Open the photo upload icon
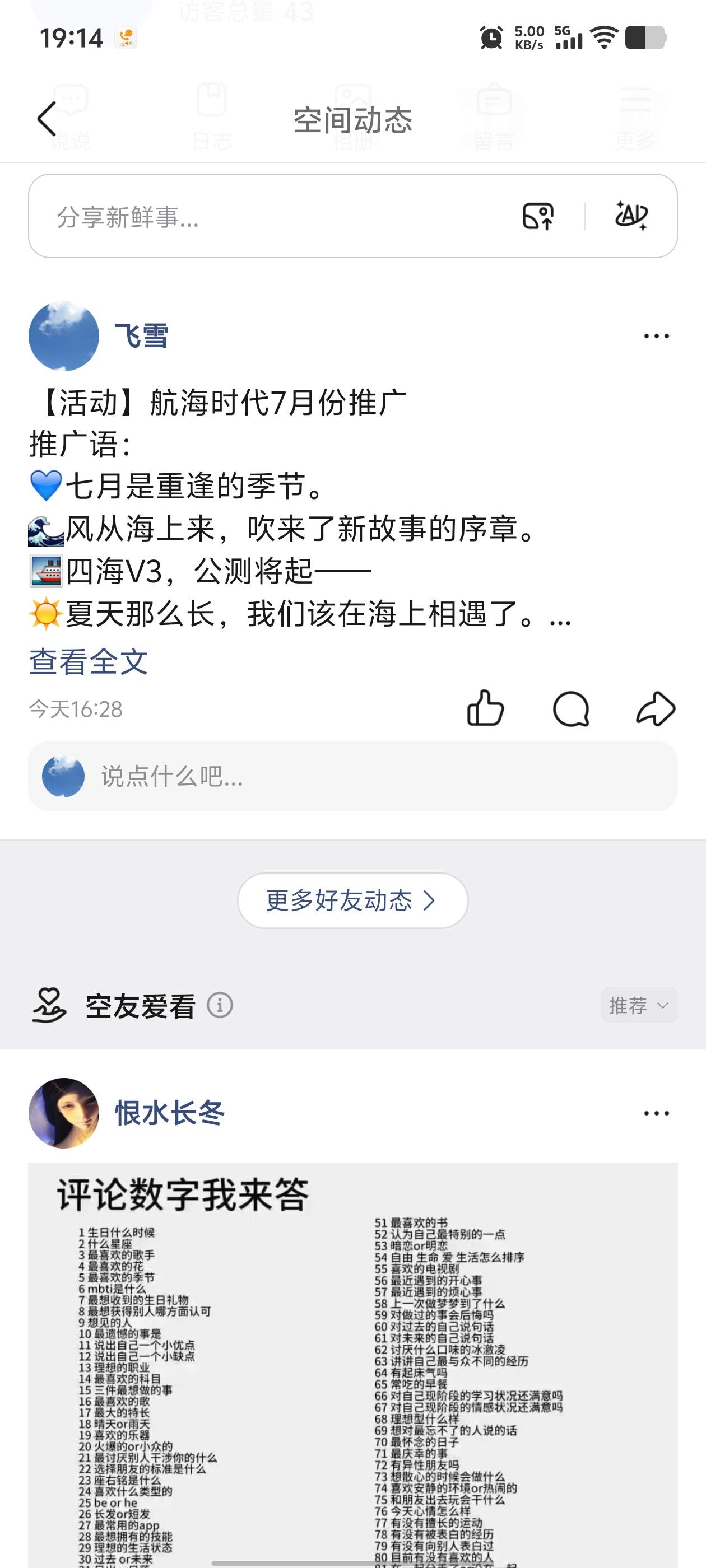 [x=538, y=216]
